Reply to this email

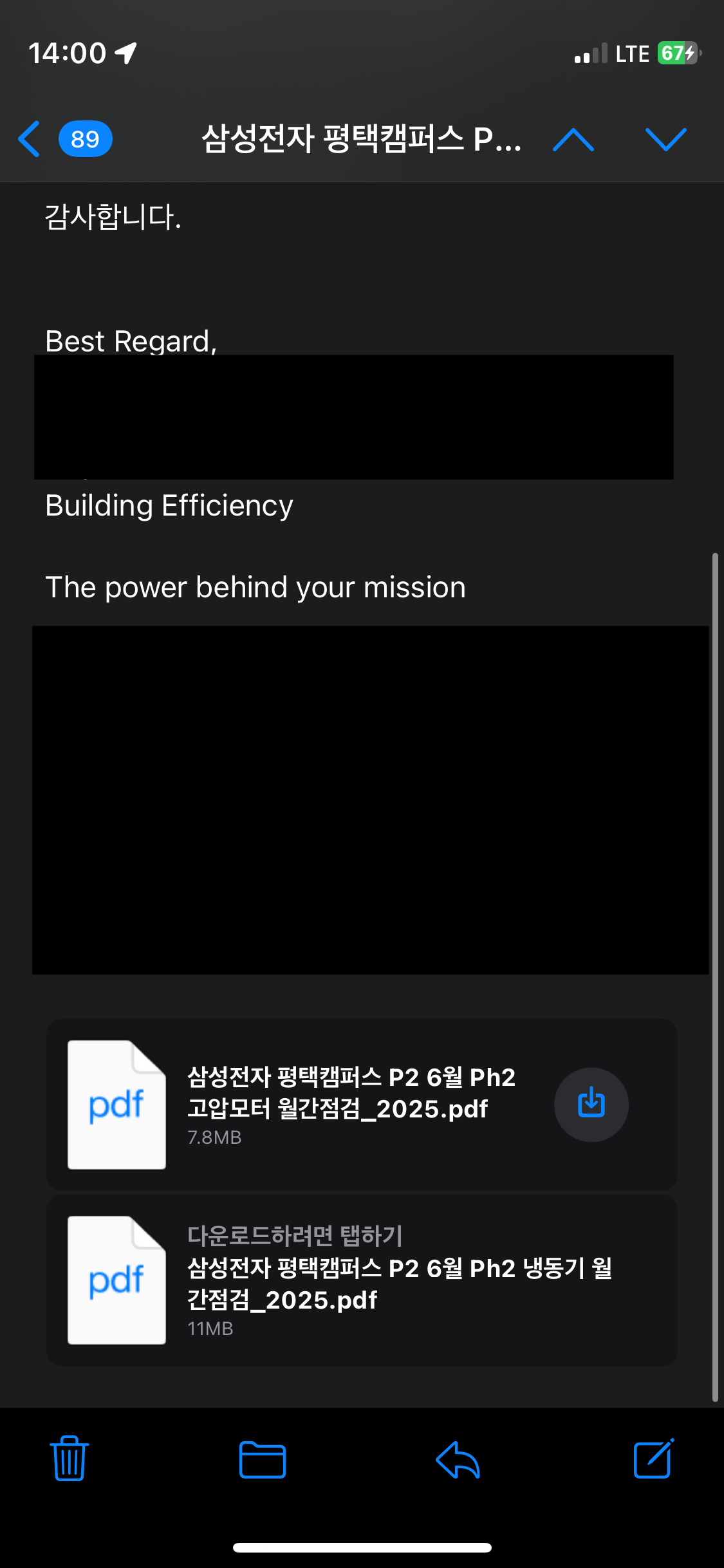tap(458, 1459)
